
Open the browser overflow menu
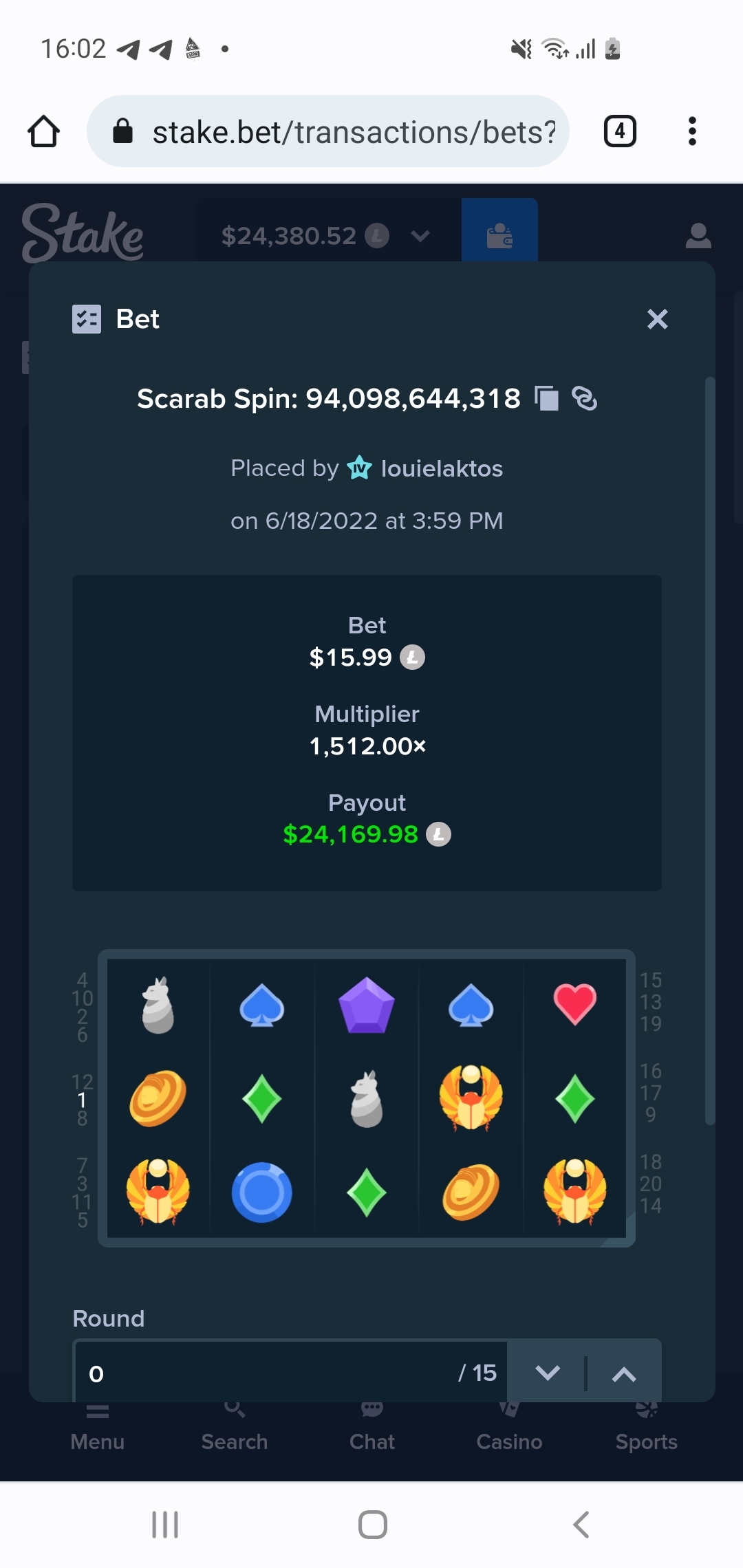pos(692,131)
